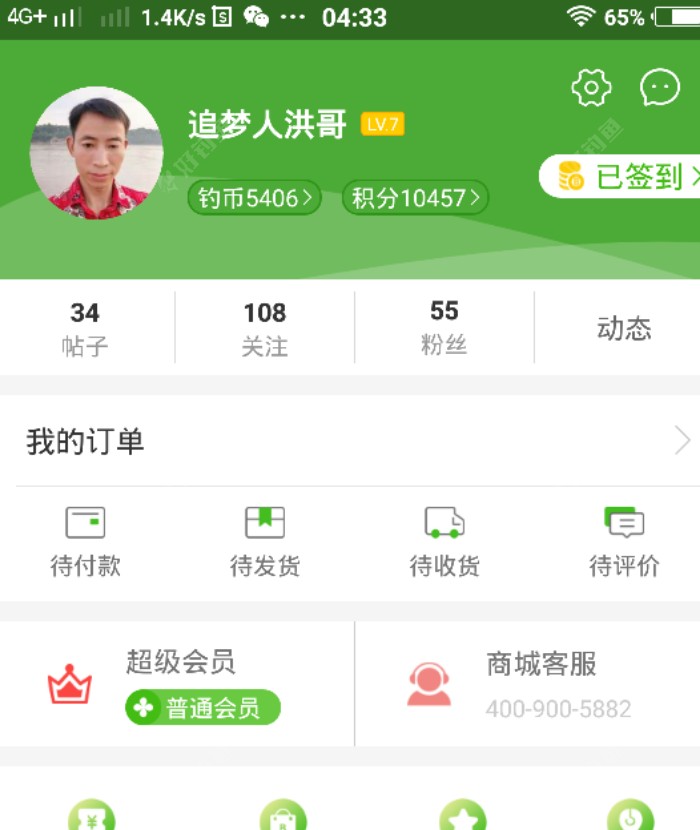Show 待评价 orders awaiting review
This screenshot has width=700, height=830.
(x=624, y=541)
